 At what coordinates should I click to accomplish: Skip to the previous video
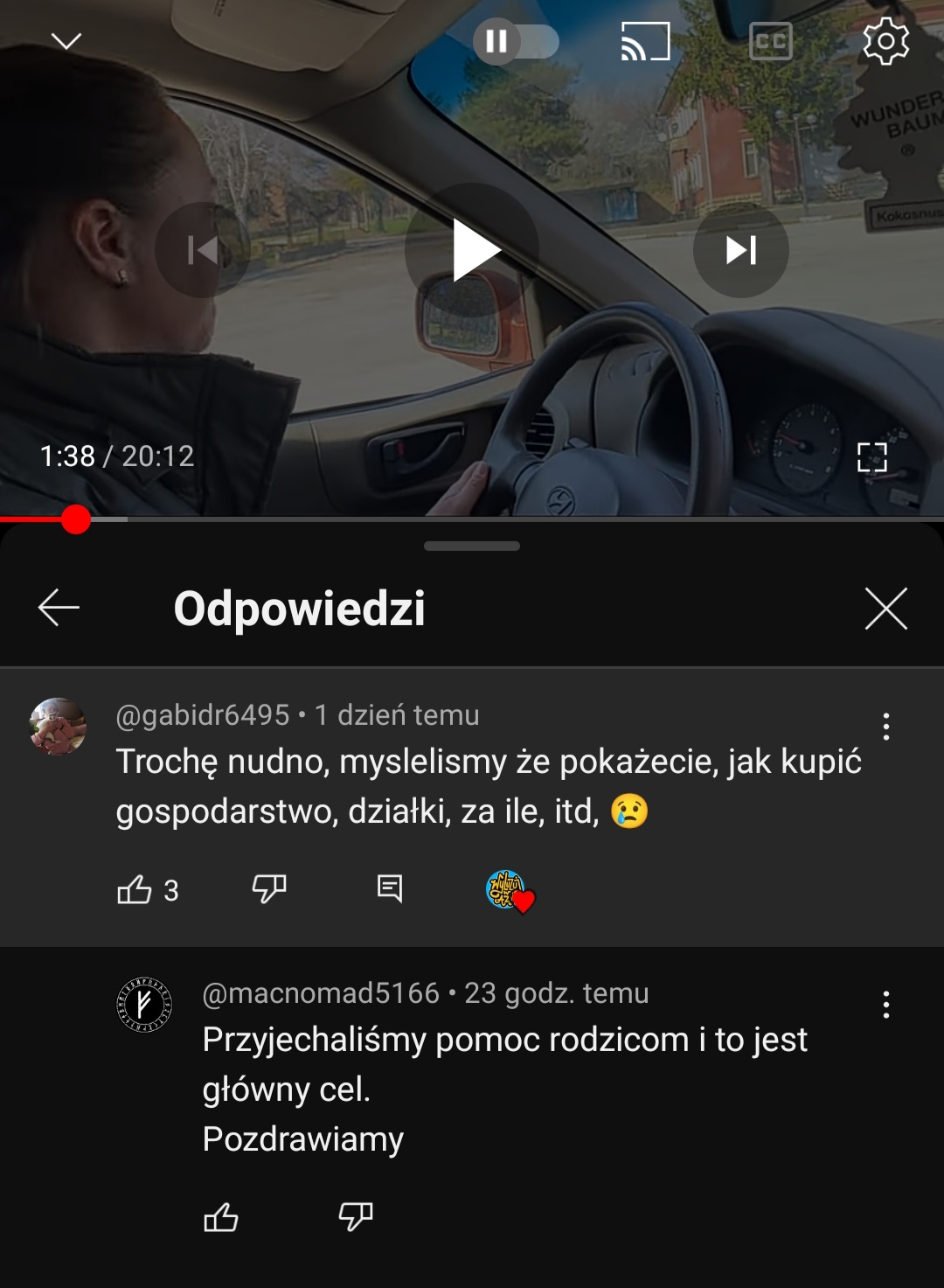coord(203,251)
